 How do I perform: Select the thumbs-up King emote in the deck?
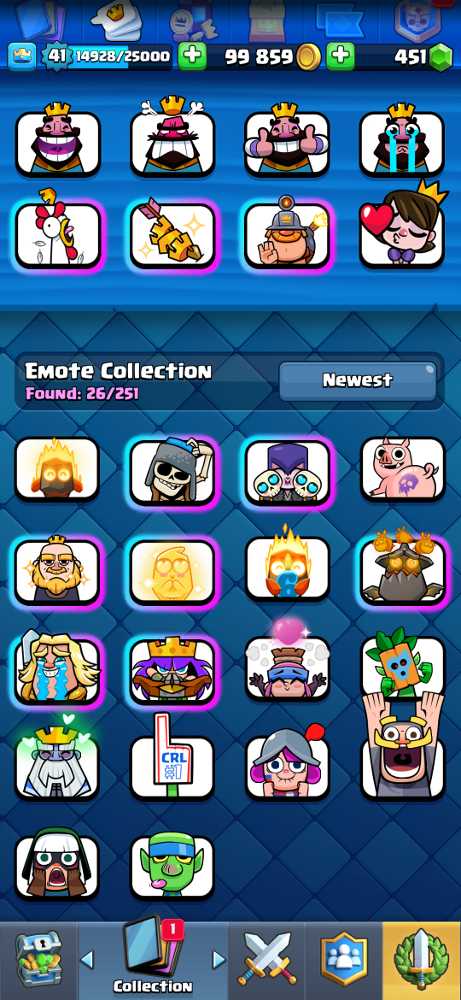(x=287, y=142)
